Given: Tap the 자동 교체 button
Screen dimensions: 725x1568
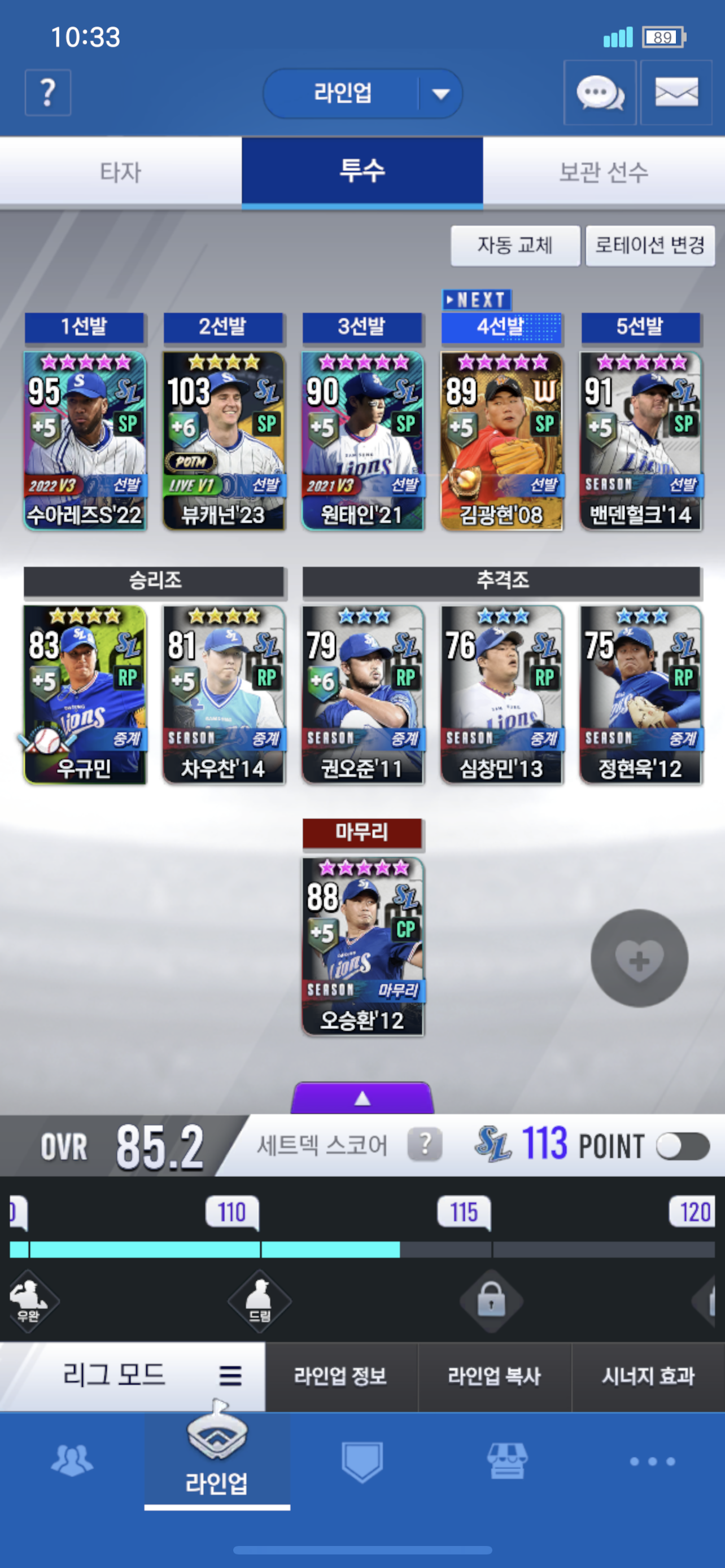Looking at the screenshot, I should click(x=515, y=246).
